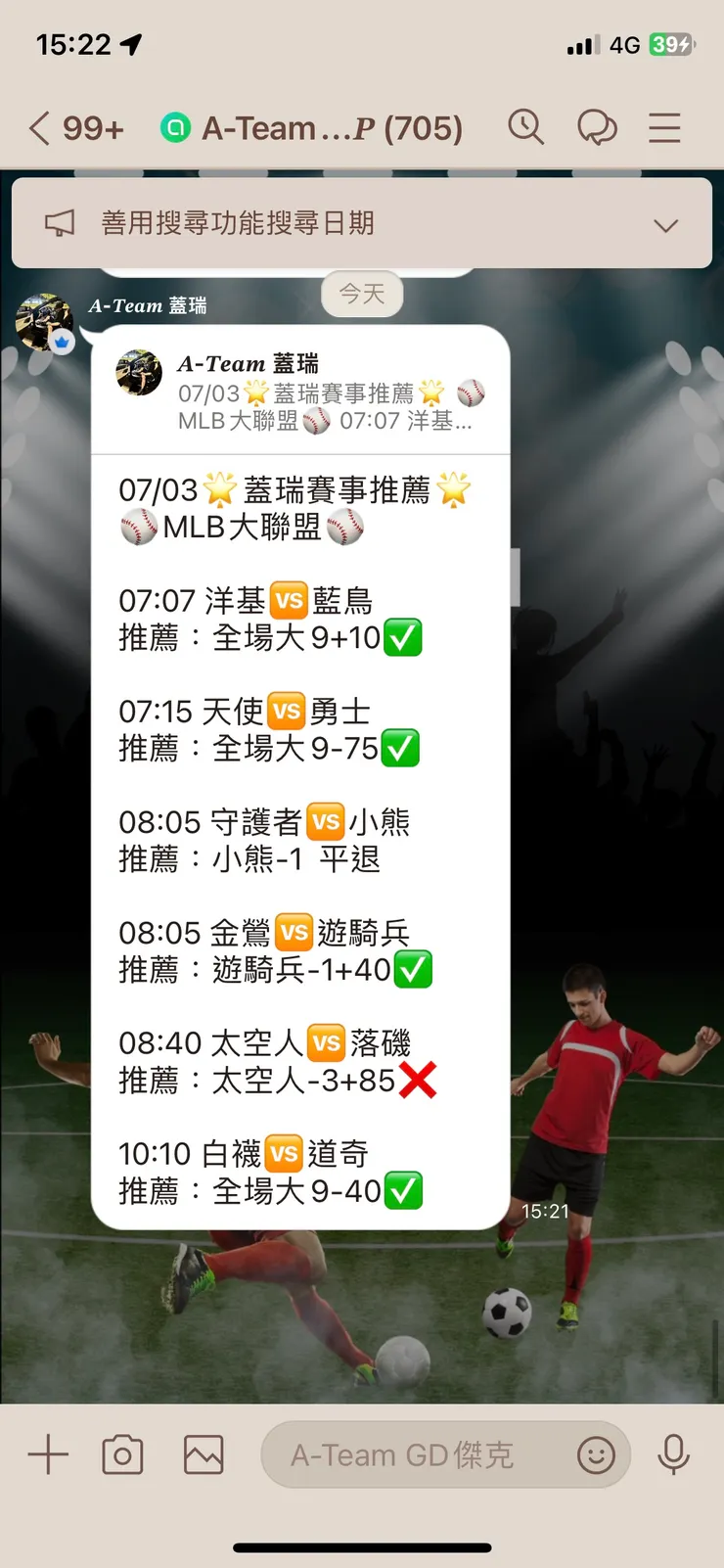The image size is (724, 1568).
Task: Tap the A-Team chat title
Action: point(323,127)
